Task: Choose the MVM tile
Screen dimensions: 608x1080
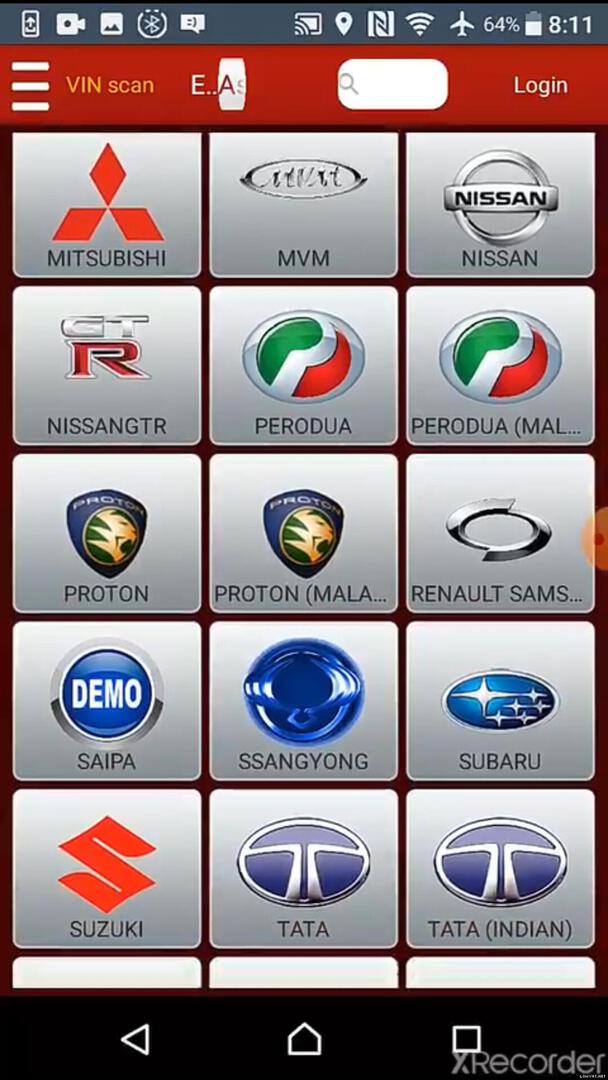Action: 303,205
